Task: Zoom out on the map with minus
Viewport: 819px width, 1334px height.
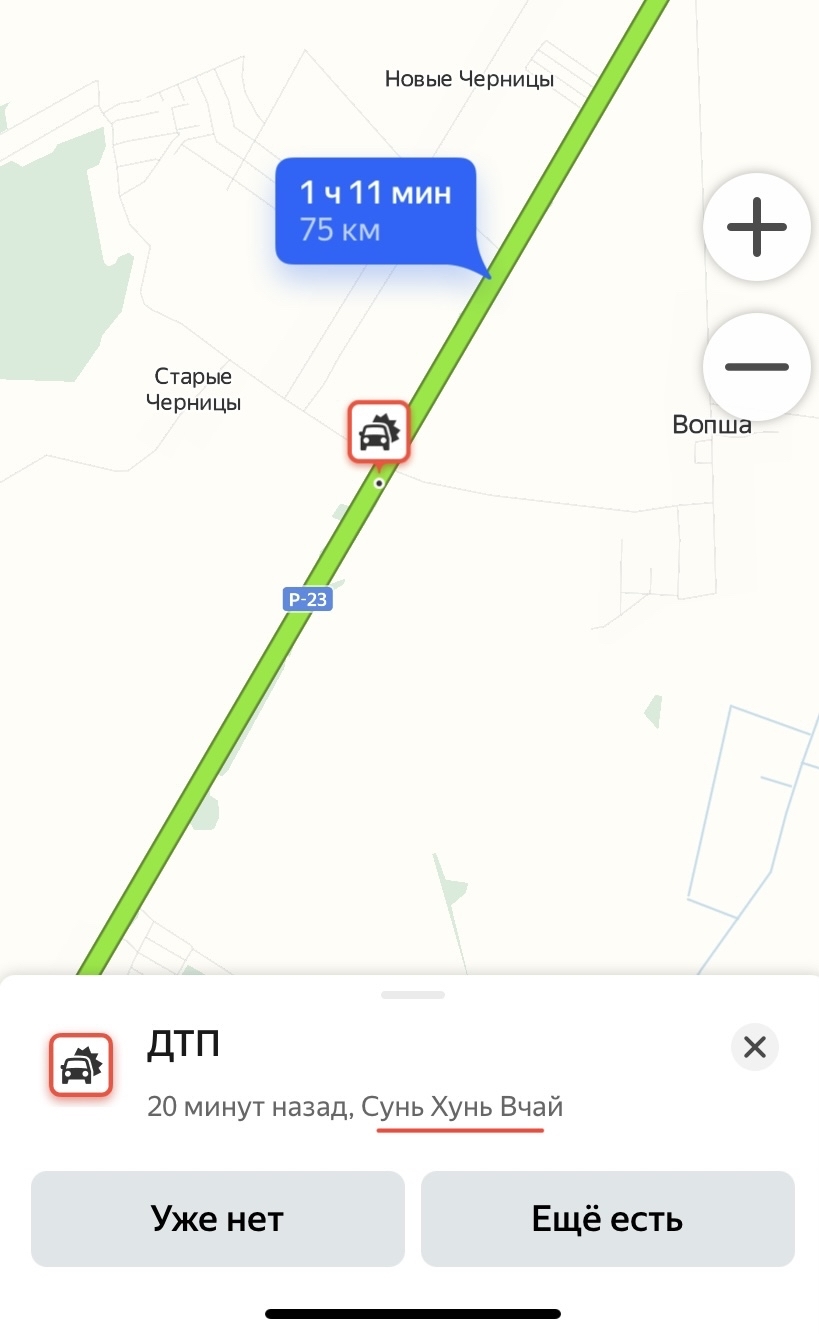Action: 757,367
